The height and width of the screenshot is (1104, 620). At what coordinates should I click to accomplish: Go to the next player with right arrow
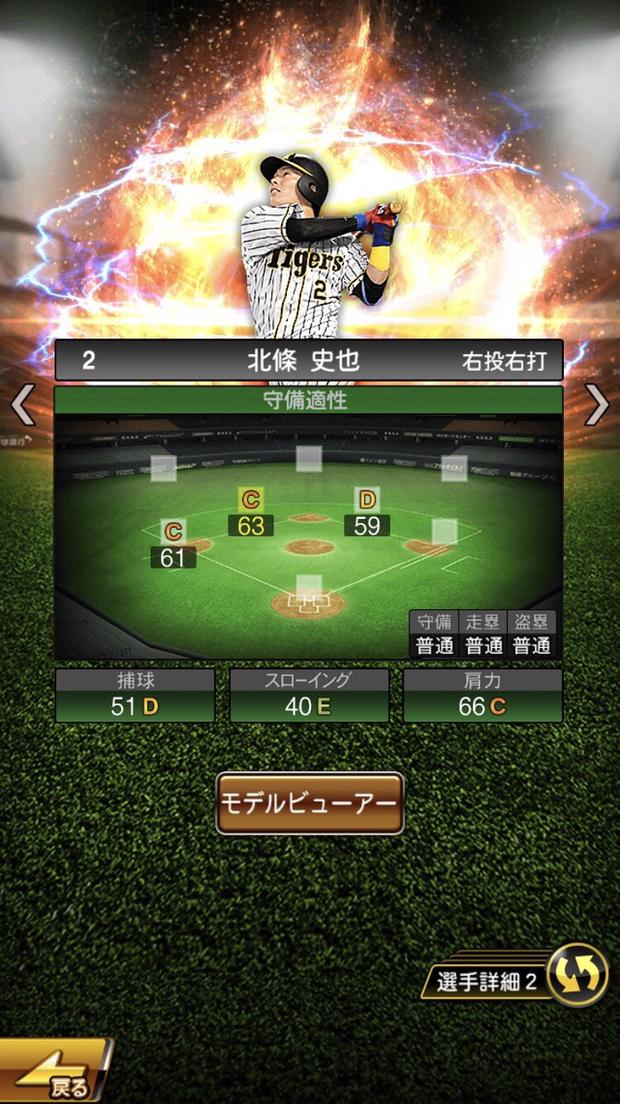597,404
